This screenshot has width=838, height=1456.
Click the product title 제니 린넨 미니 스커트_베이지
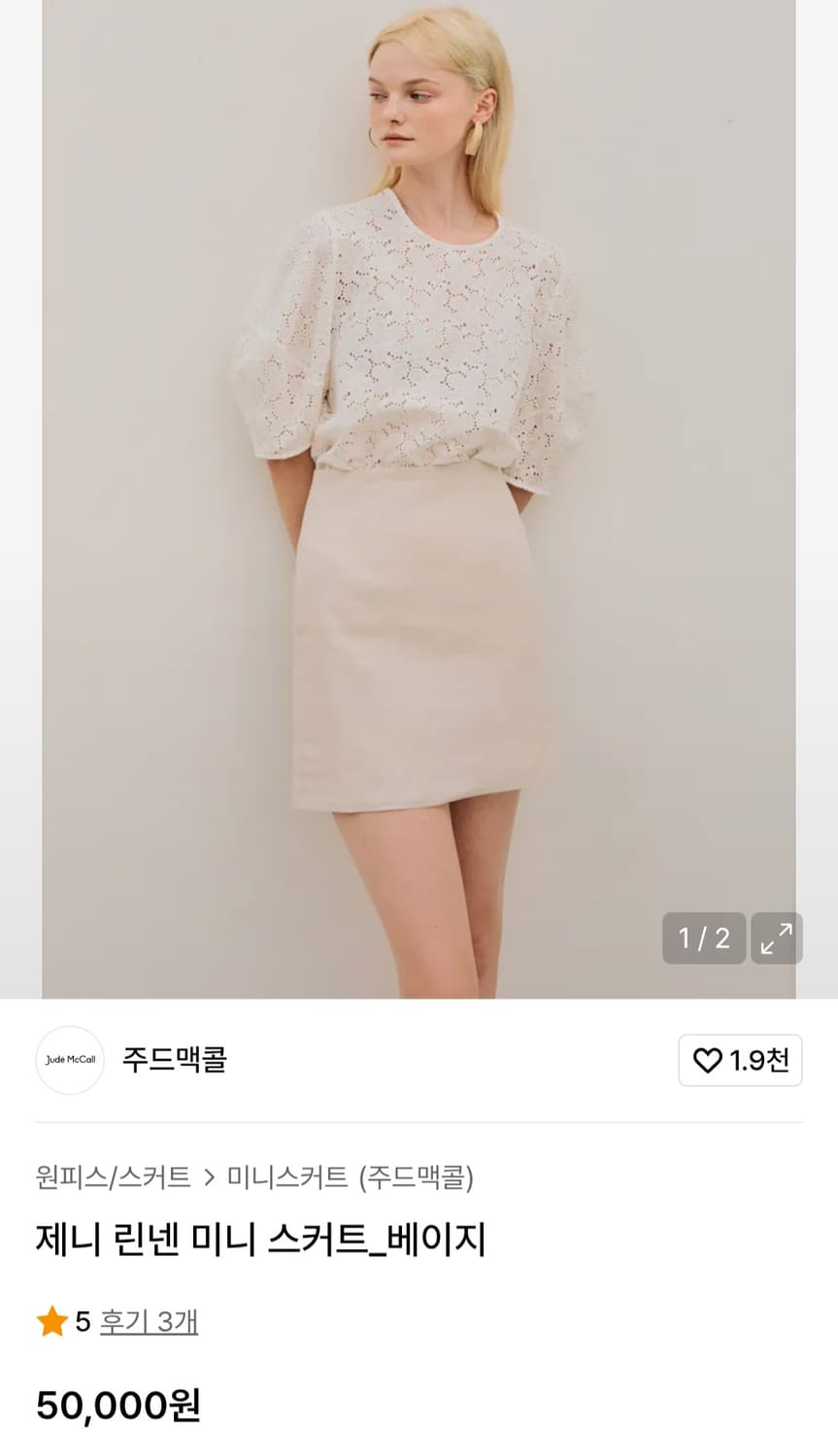click(260, 1239)
